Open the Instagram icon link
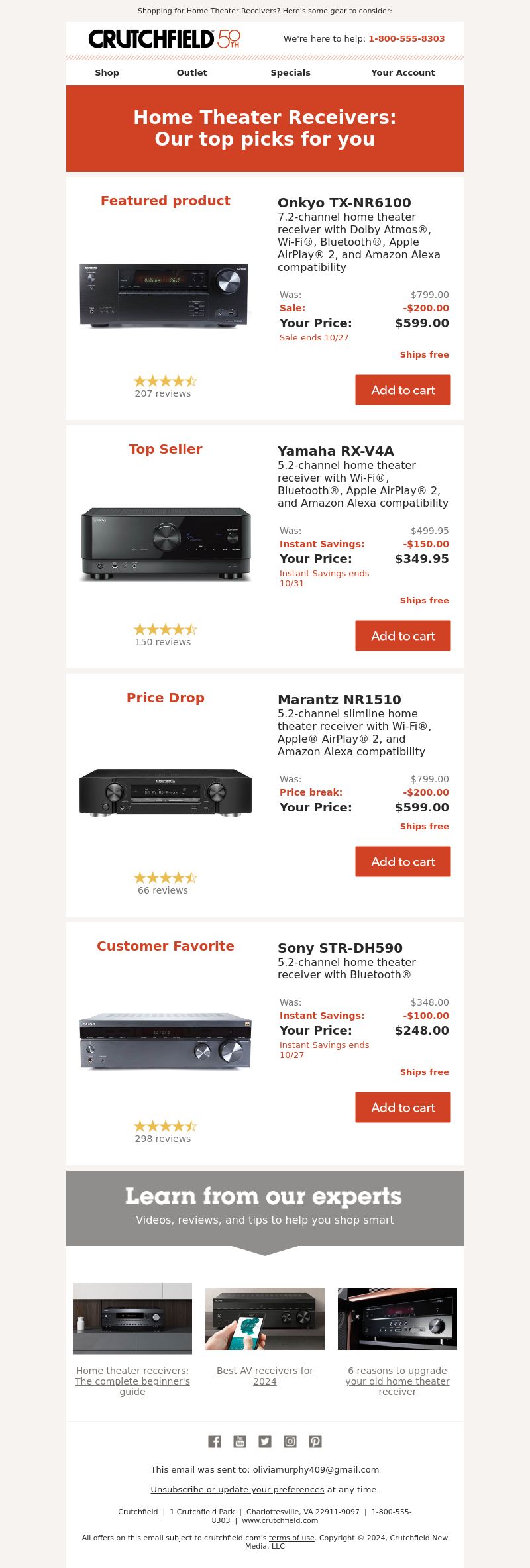The image size is (530, 1568). click(290, 1441)
